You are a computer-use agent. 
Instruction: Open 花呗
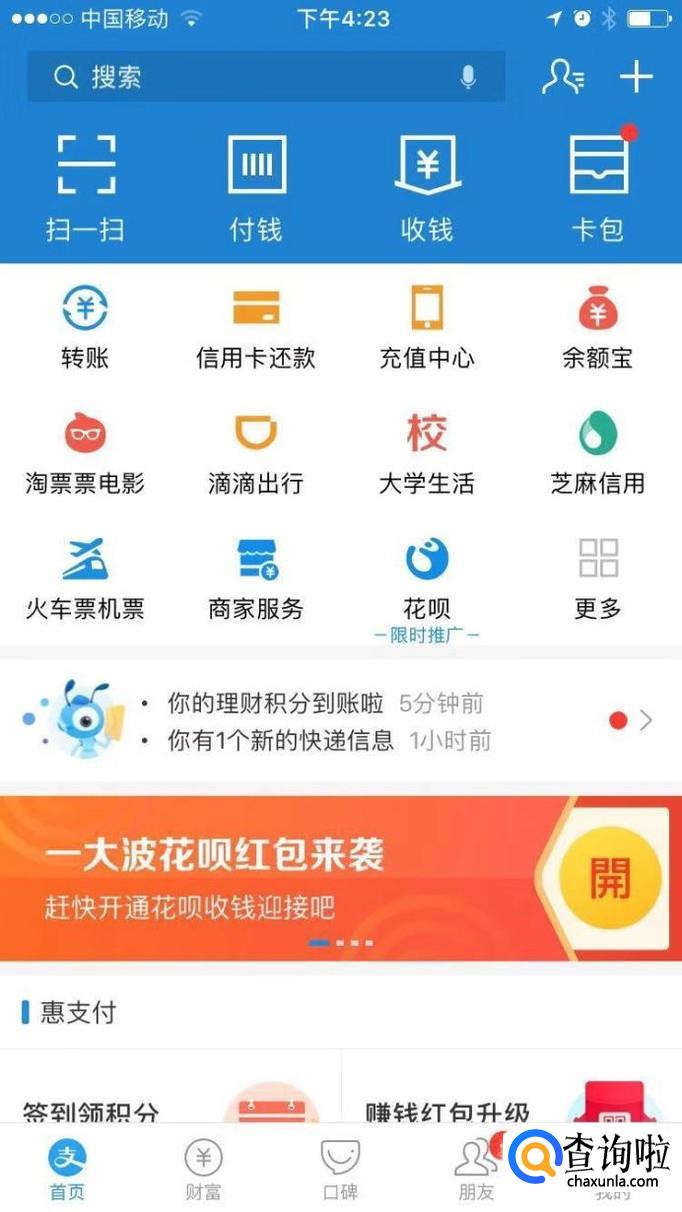427,578
